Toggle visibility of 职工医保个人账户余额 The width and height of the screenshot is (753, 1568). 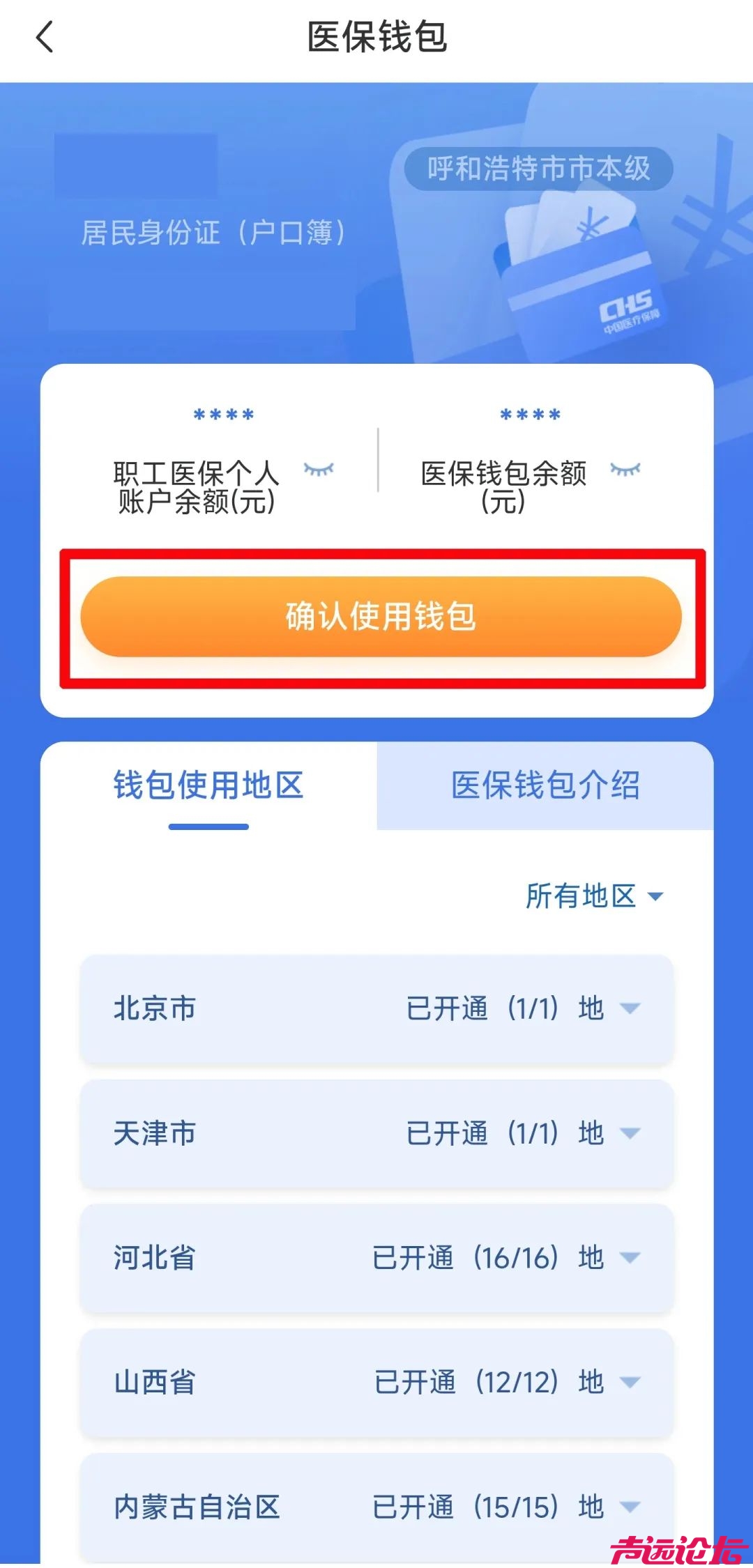(321, 470)
